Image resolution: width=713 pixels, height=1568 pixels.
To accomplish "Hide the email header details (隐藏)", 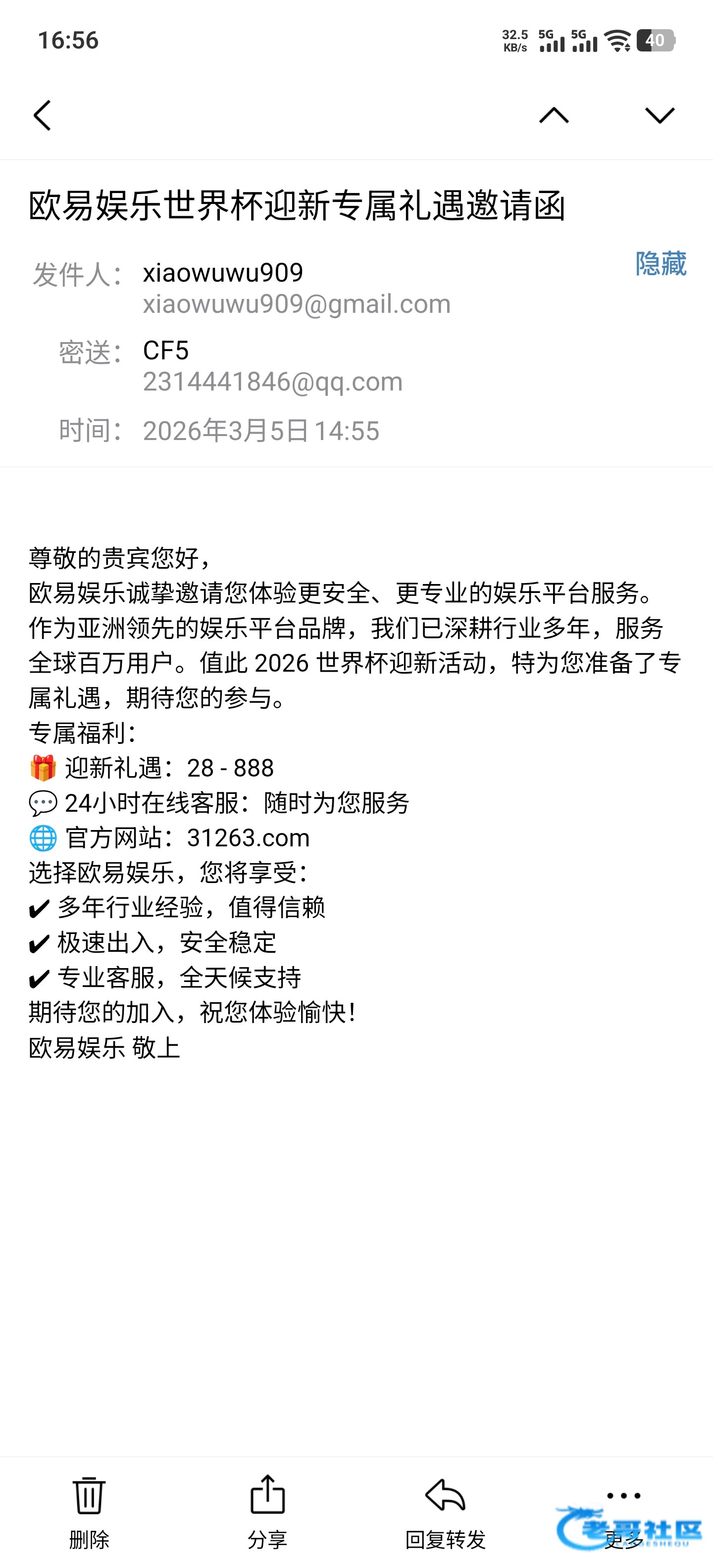I will coord(660,264).
